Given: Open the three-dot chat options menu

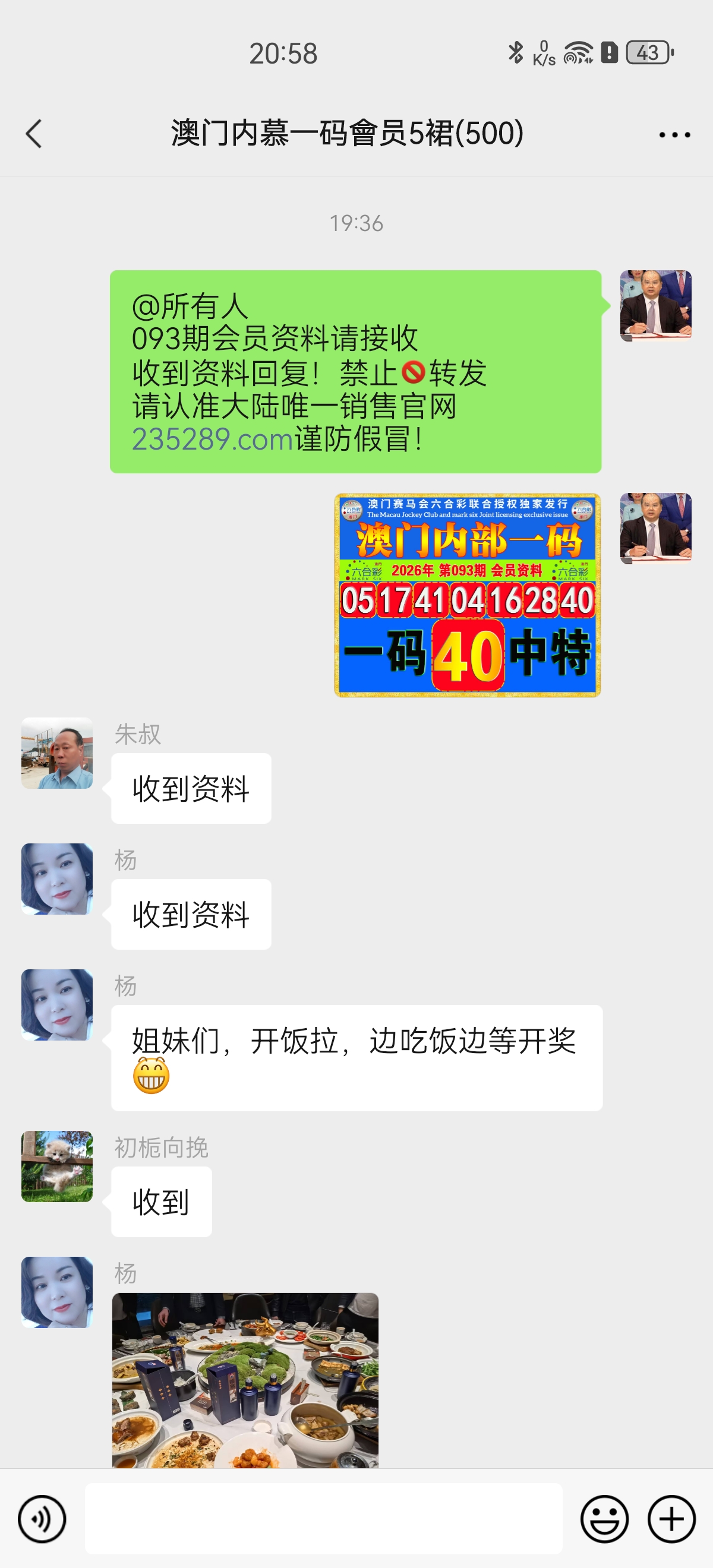Looking at the screenshot, I should pos(674,134).
